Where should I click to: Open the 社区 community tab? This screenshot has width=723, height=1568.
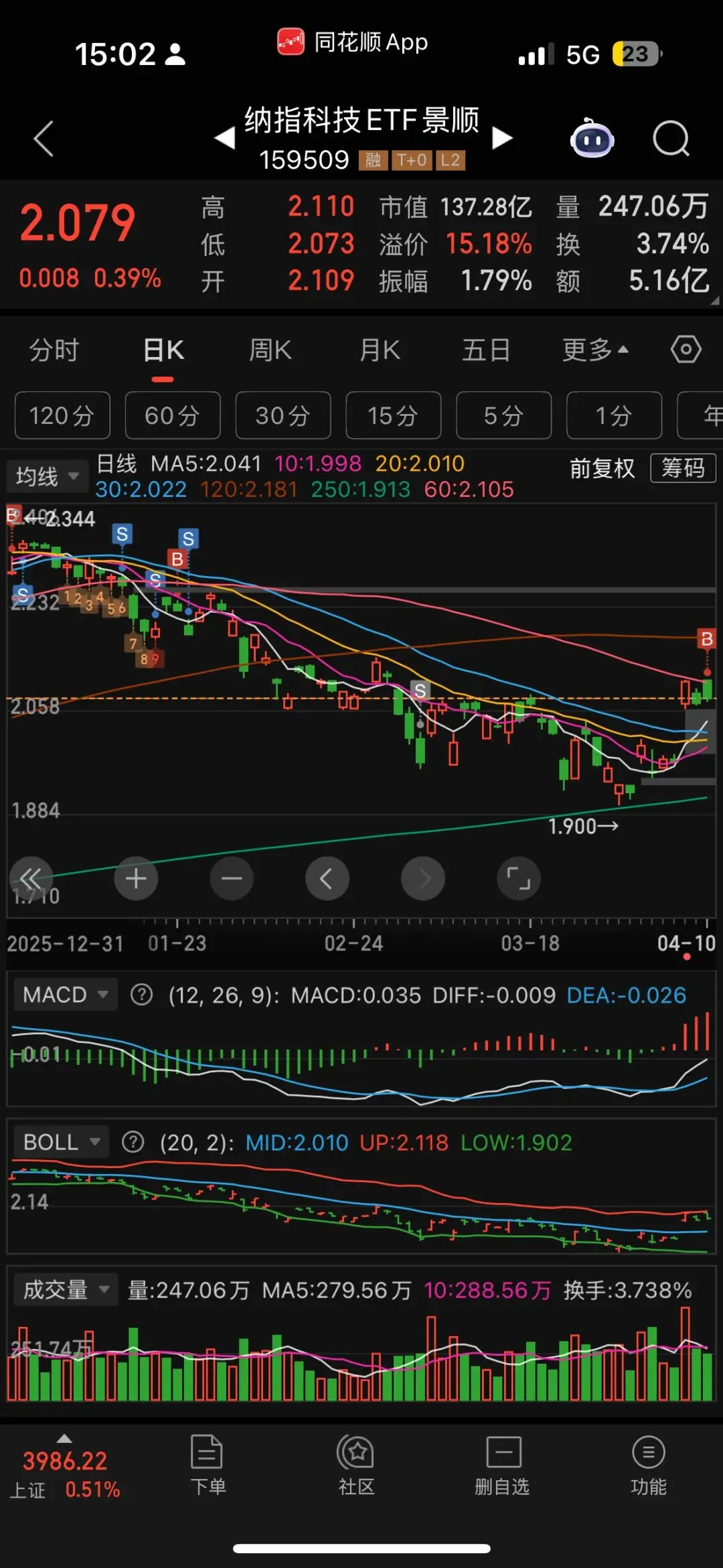356,1466
